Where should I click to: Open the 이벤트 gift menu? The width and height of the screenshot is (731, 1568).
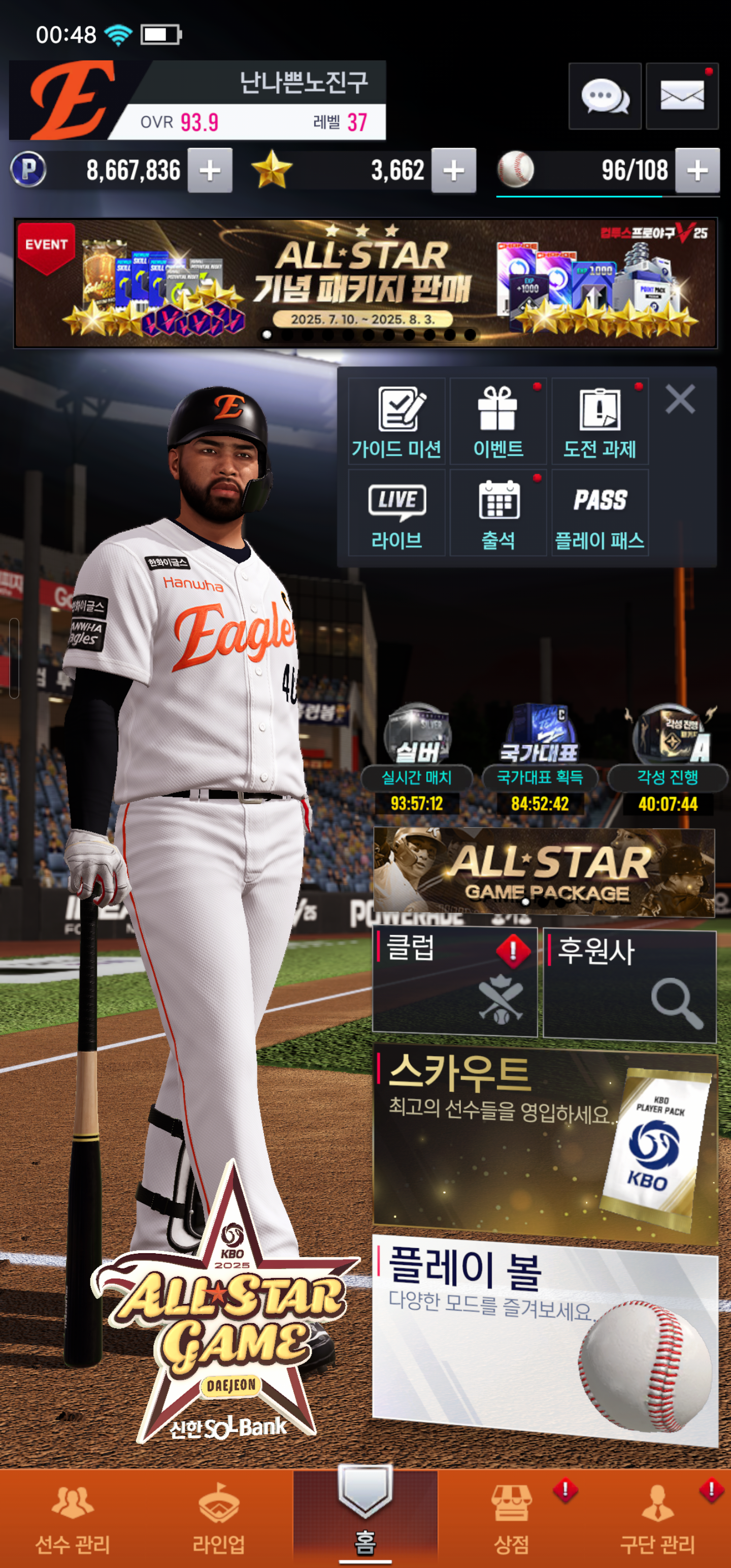point(498,421)
